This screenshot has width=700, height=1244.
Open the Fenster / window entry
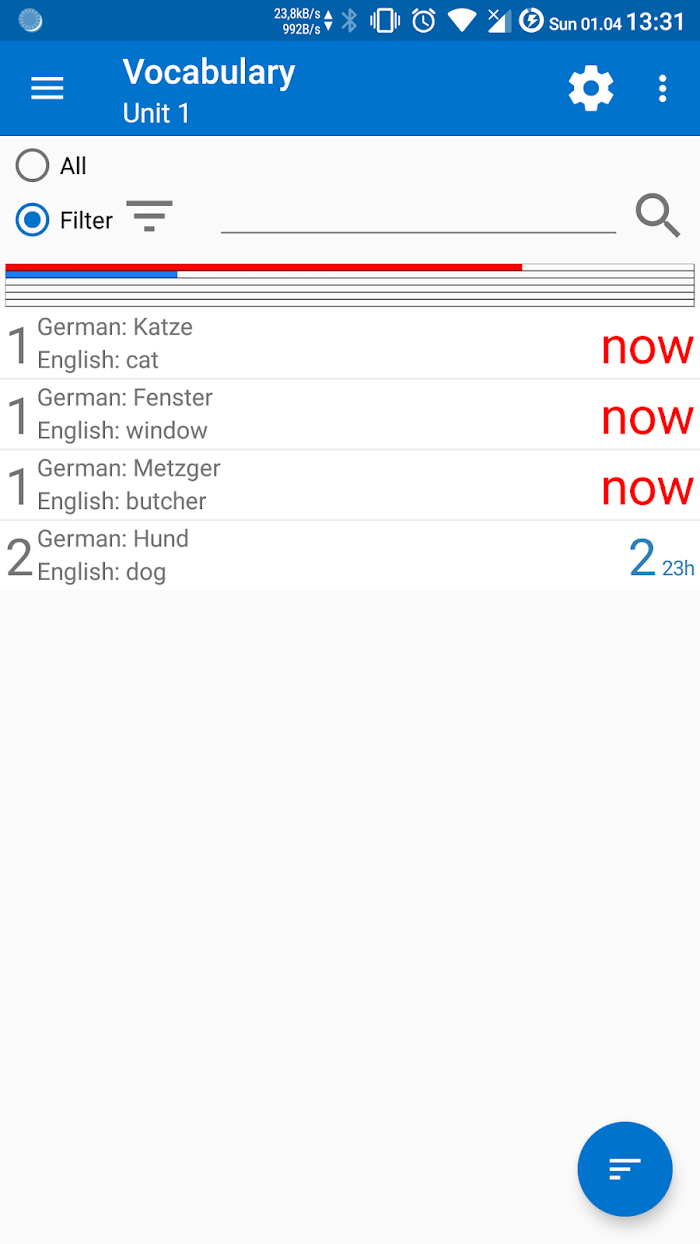click(x=350, y=415)
